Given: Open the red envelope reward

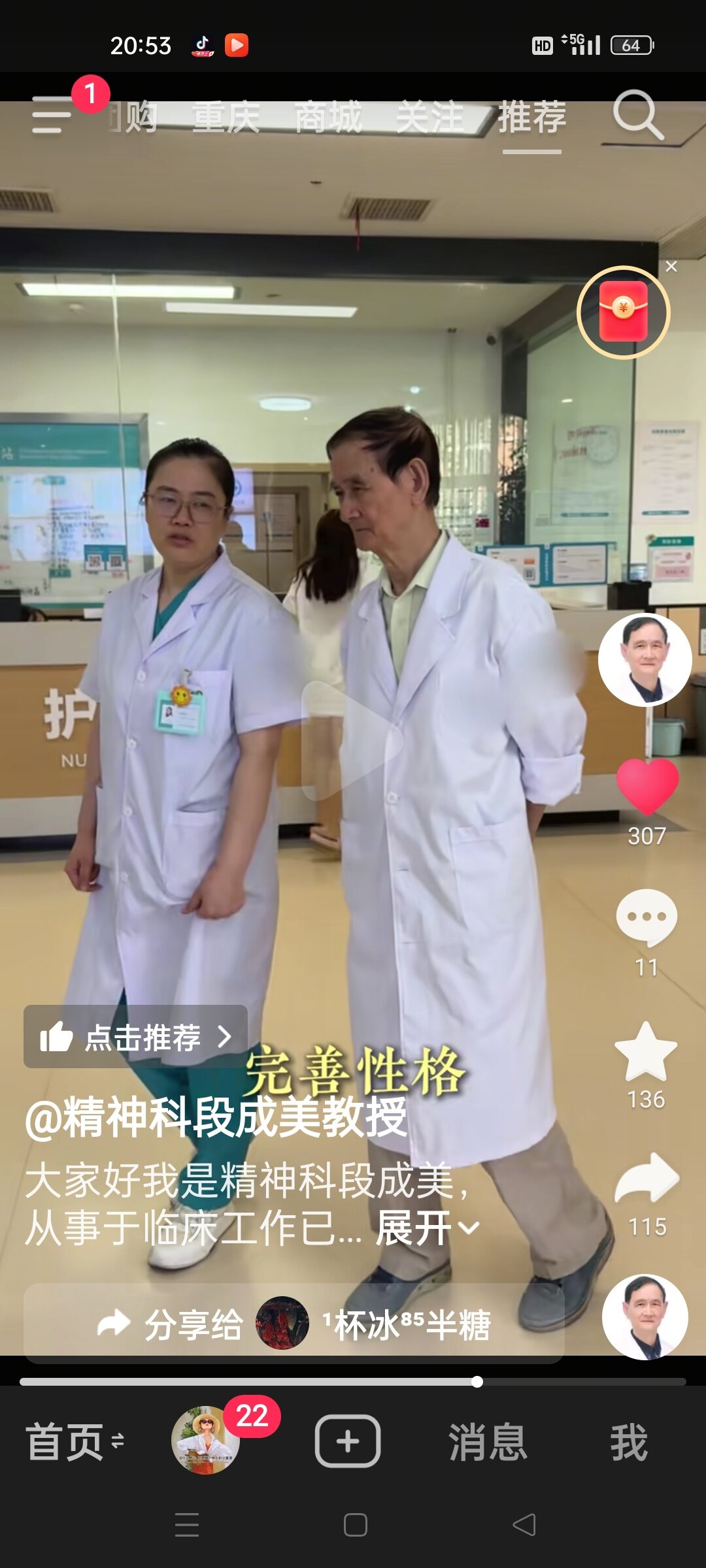Looking at the screenshot, I should tap(623, 312).
